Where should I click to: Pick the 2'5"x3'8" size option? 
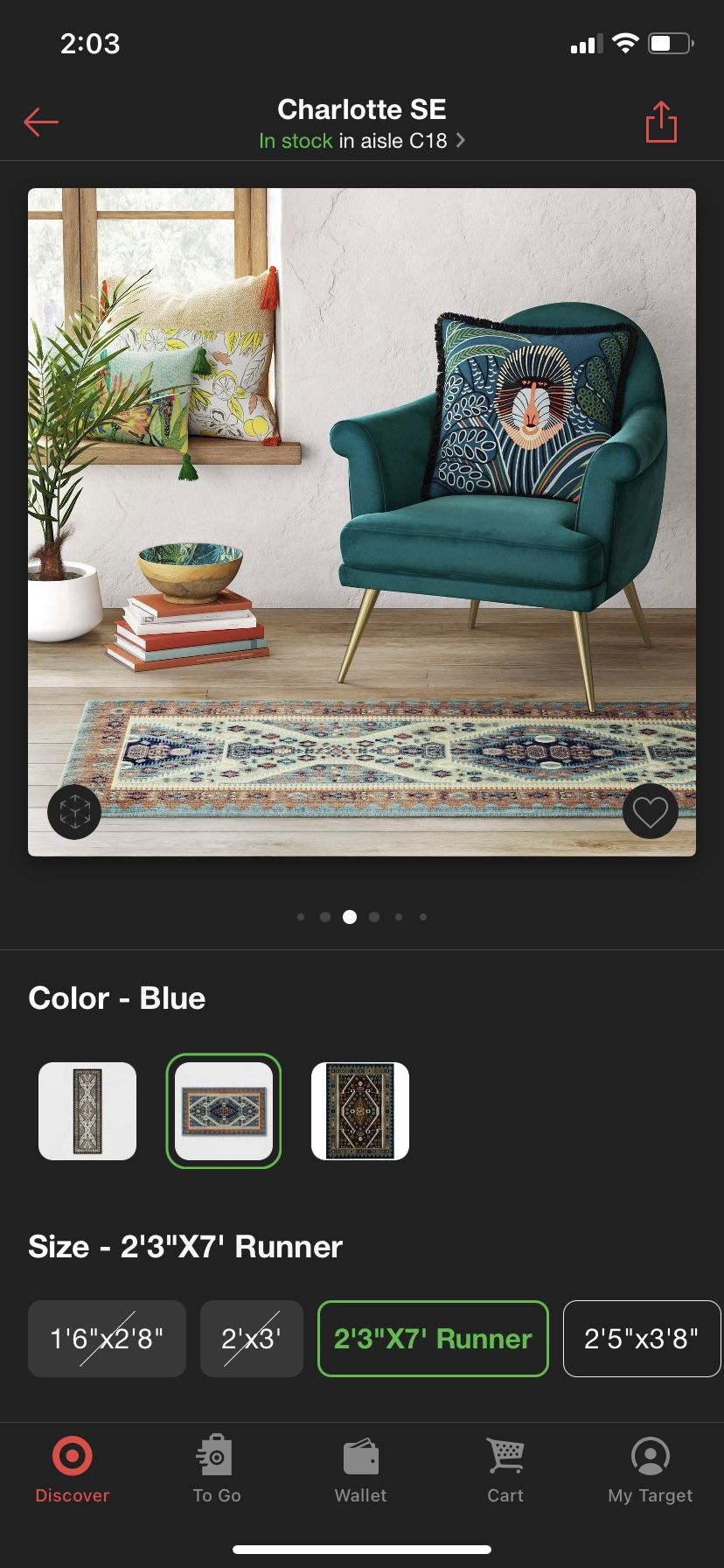[x=641, y=1339]
